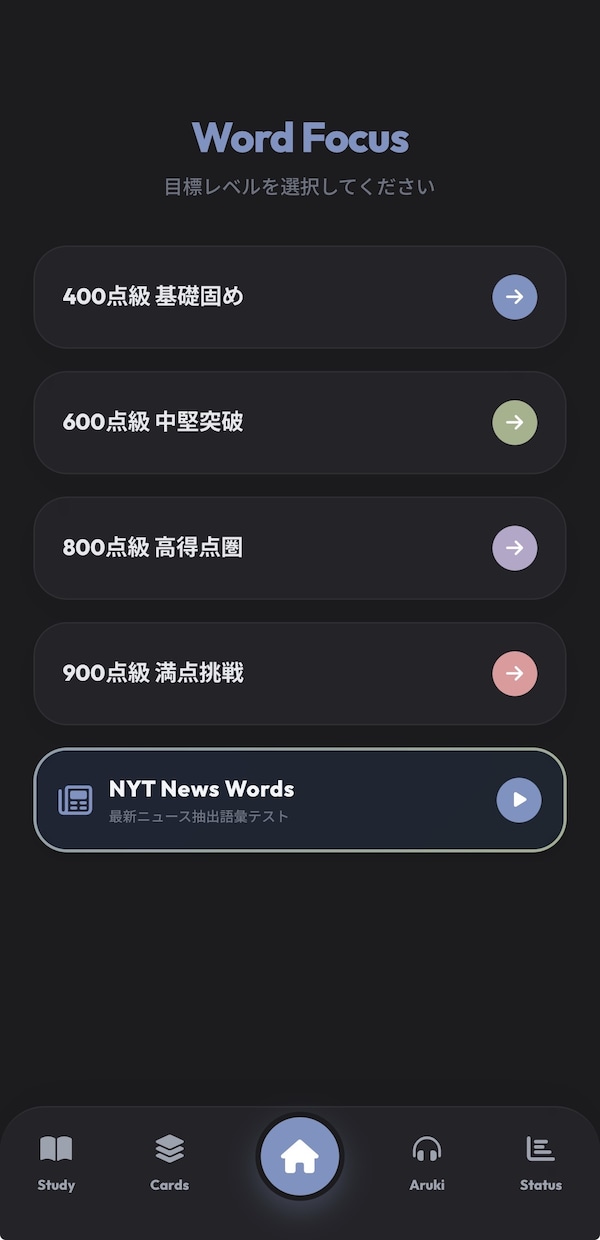Choose the 600点級 中堅突破 level

[300, 422]
